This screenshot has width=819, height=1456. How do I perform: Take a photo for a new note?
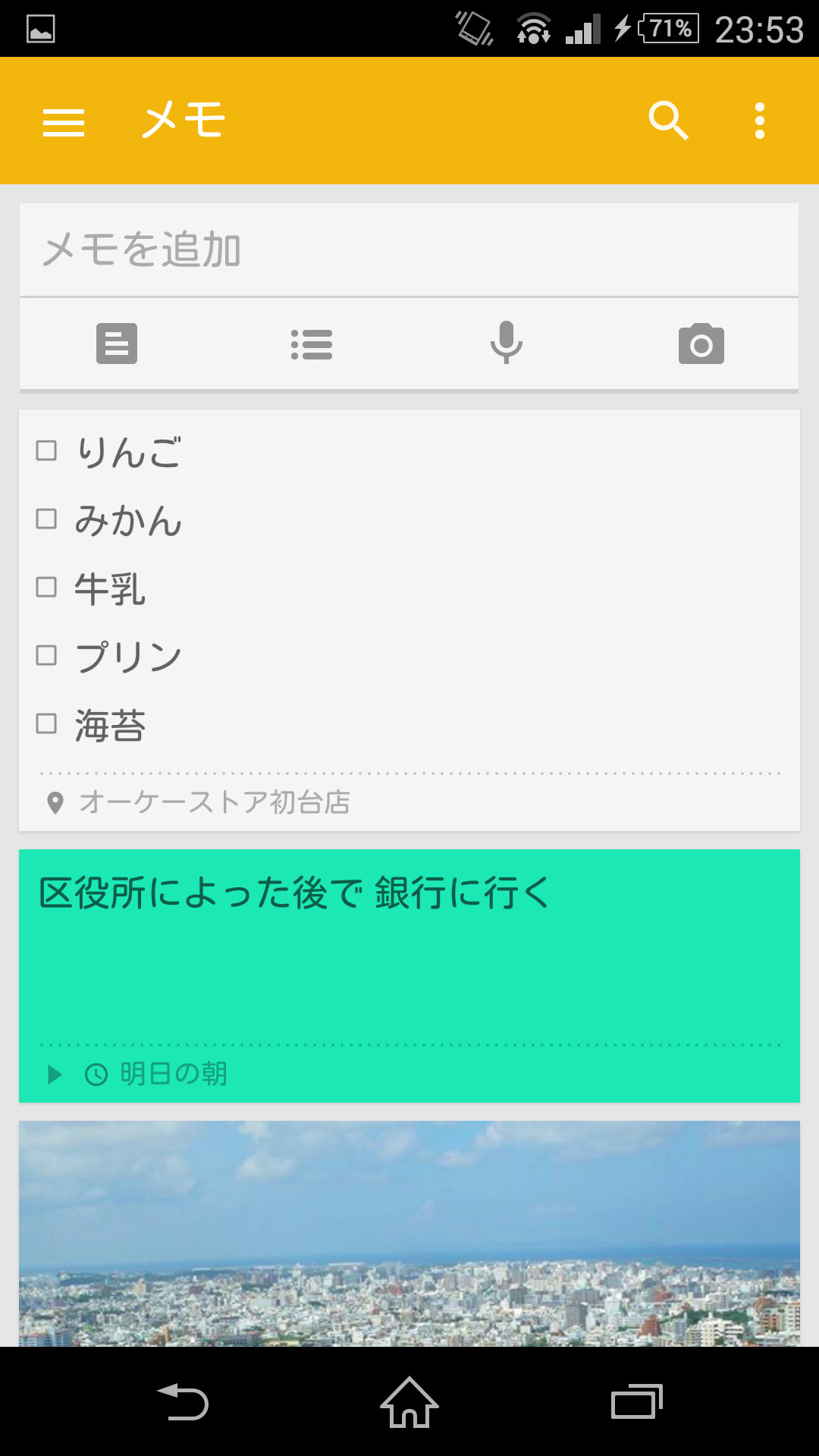point(701,344)
